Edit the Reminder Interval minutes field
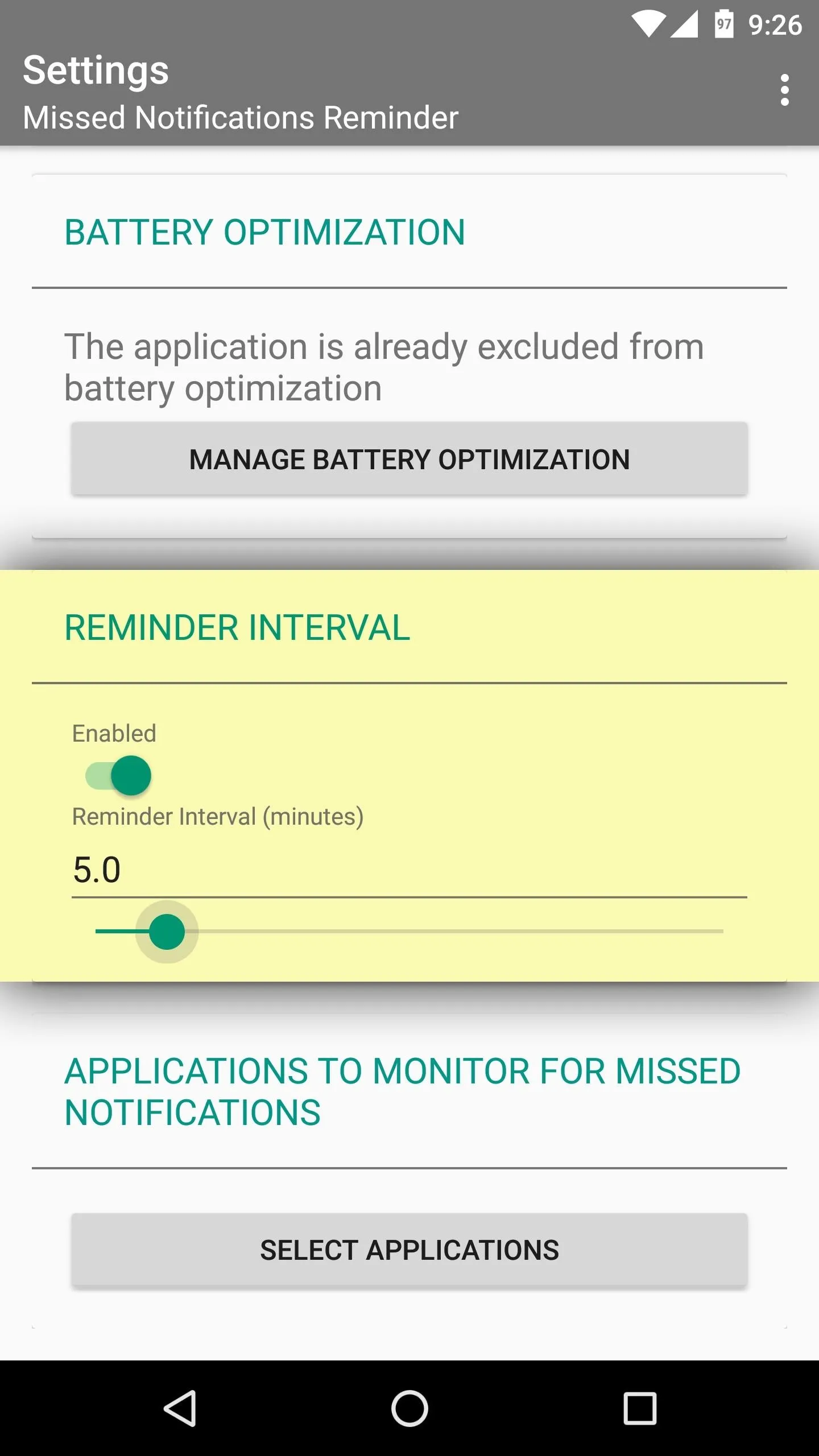The height and width of the screenshot is (1456, 819). point(409,870)
